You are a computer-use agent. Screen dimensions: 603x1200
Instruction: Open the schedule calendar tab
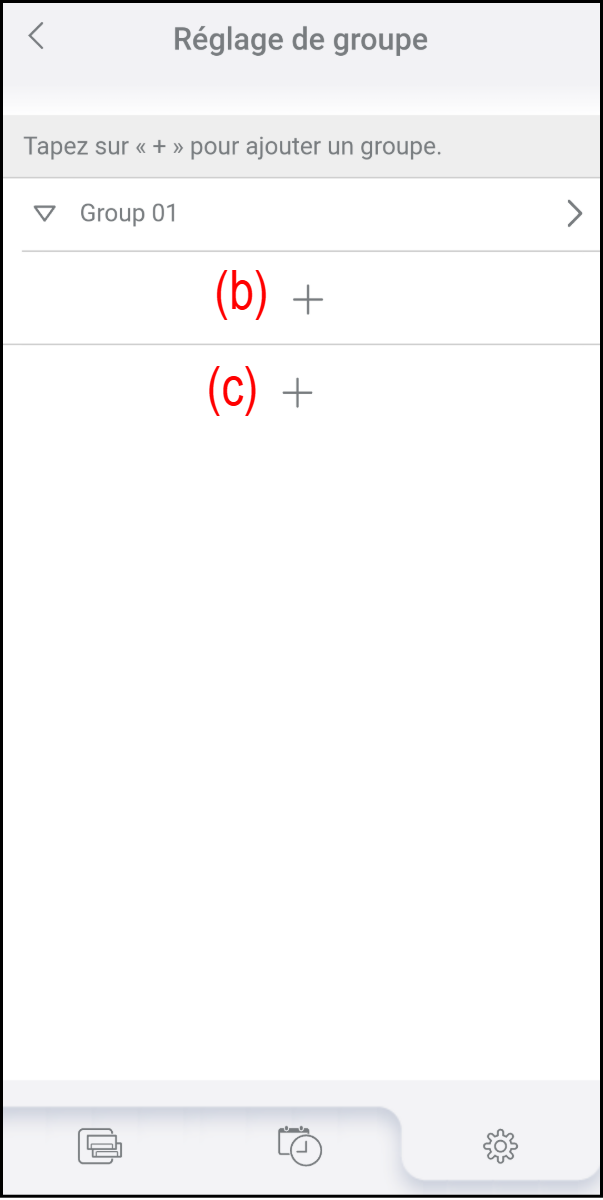(x=300, y=1145)
